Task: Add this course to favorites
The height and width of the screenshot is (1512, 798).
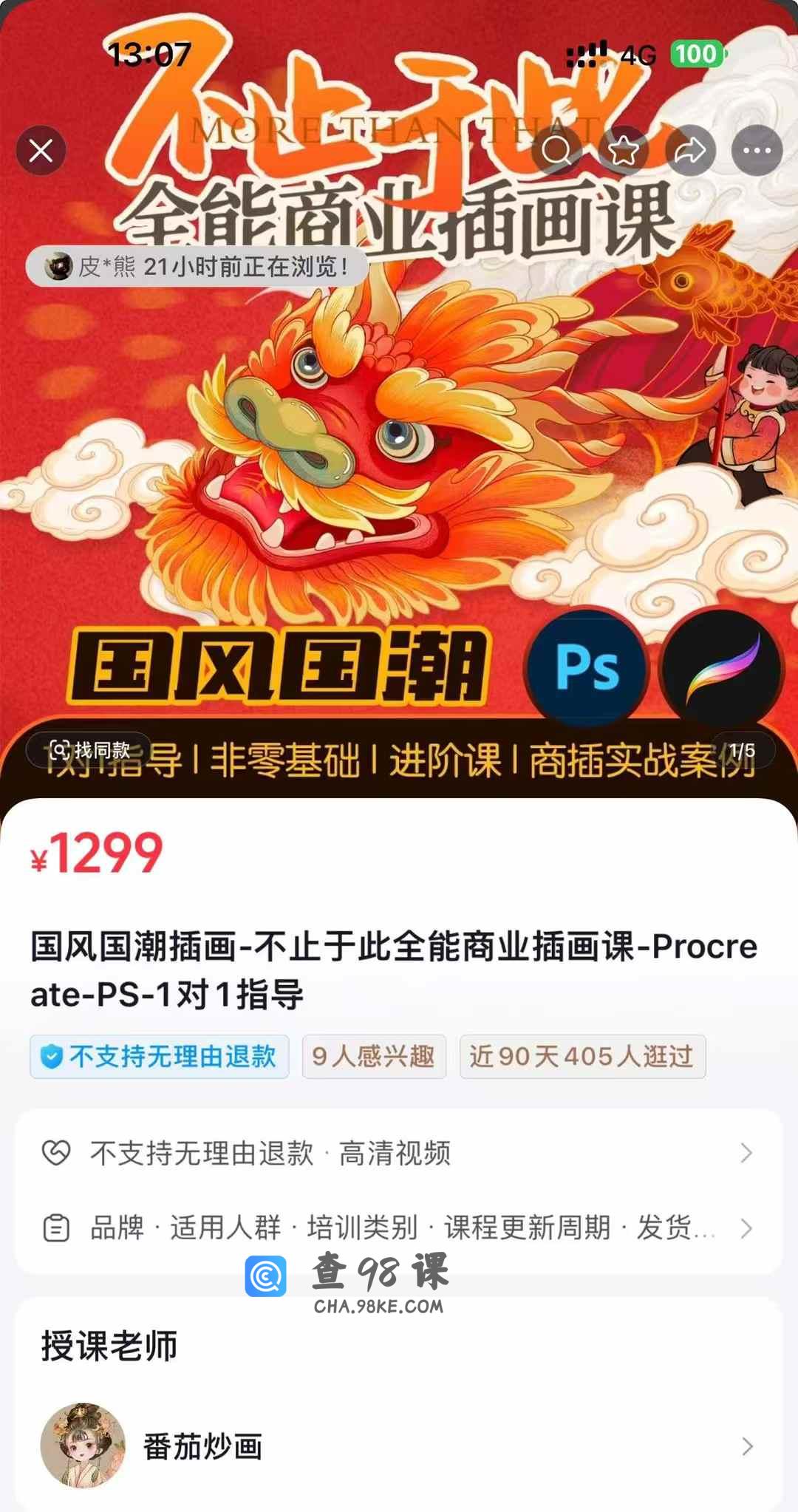Action: [624, 151]
